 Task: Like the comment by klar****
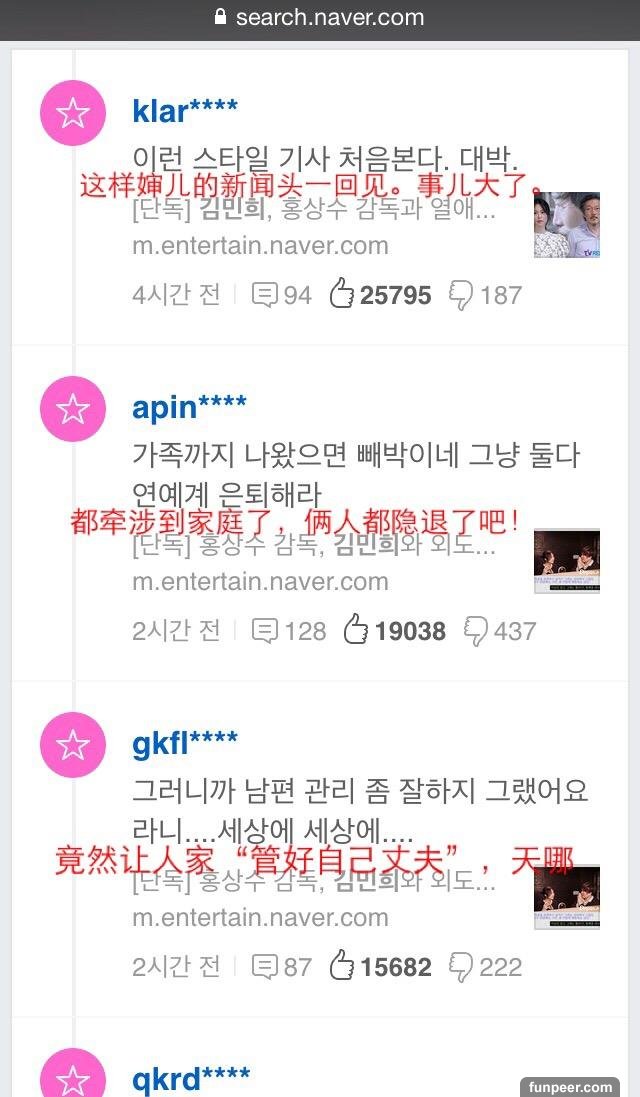pyautogui.click(x=343, y=295)
